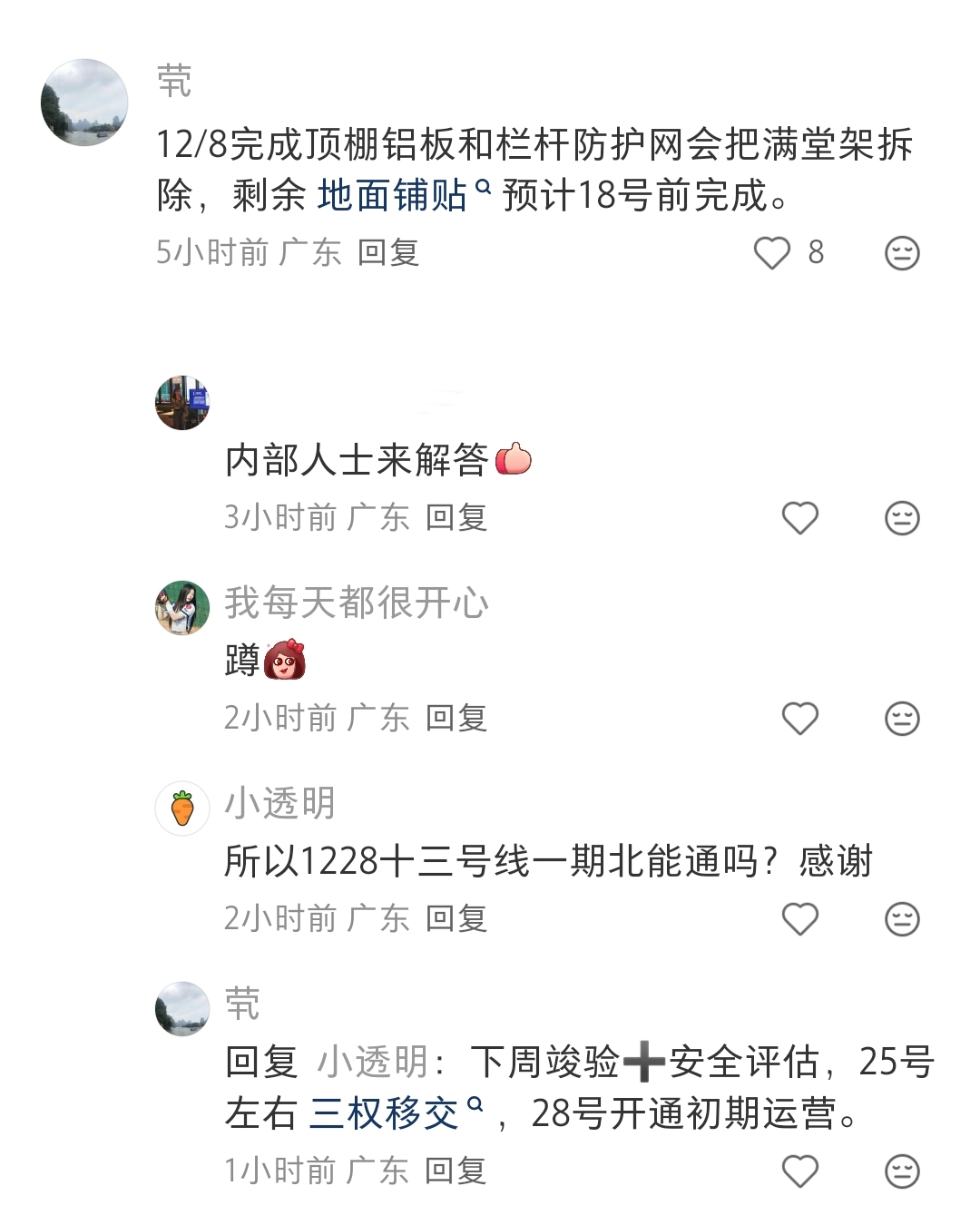Open the search link 三权移交
Screen dimensions: 980x1225
385,1113
